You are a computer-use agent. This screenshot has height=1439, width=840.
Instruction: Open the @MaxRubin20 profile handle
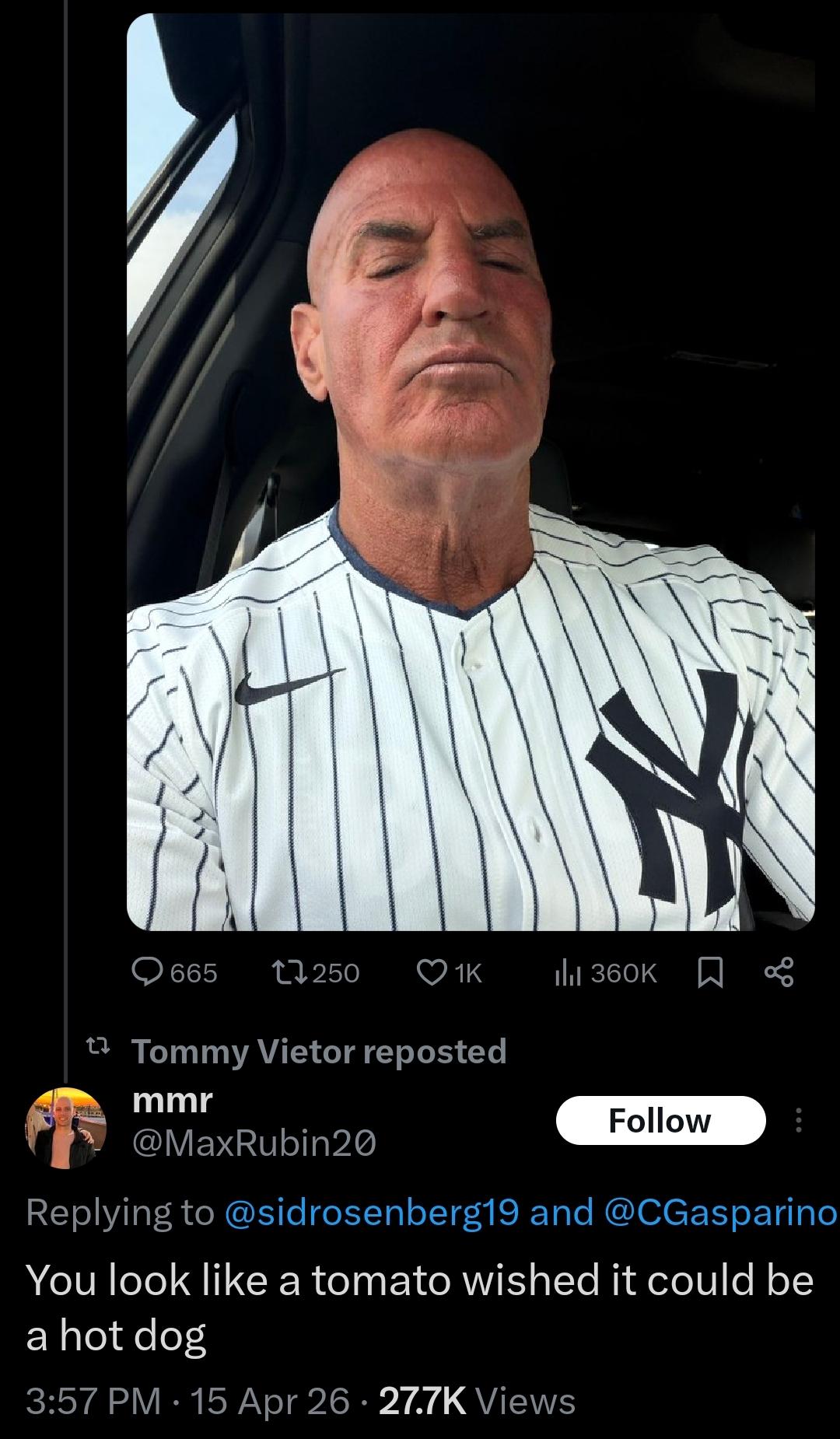[x=254, y=1143]
